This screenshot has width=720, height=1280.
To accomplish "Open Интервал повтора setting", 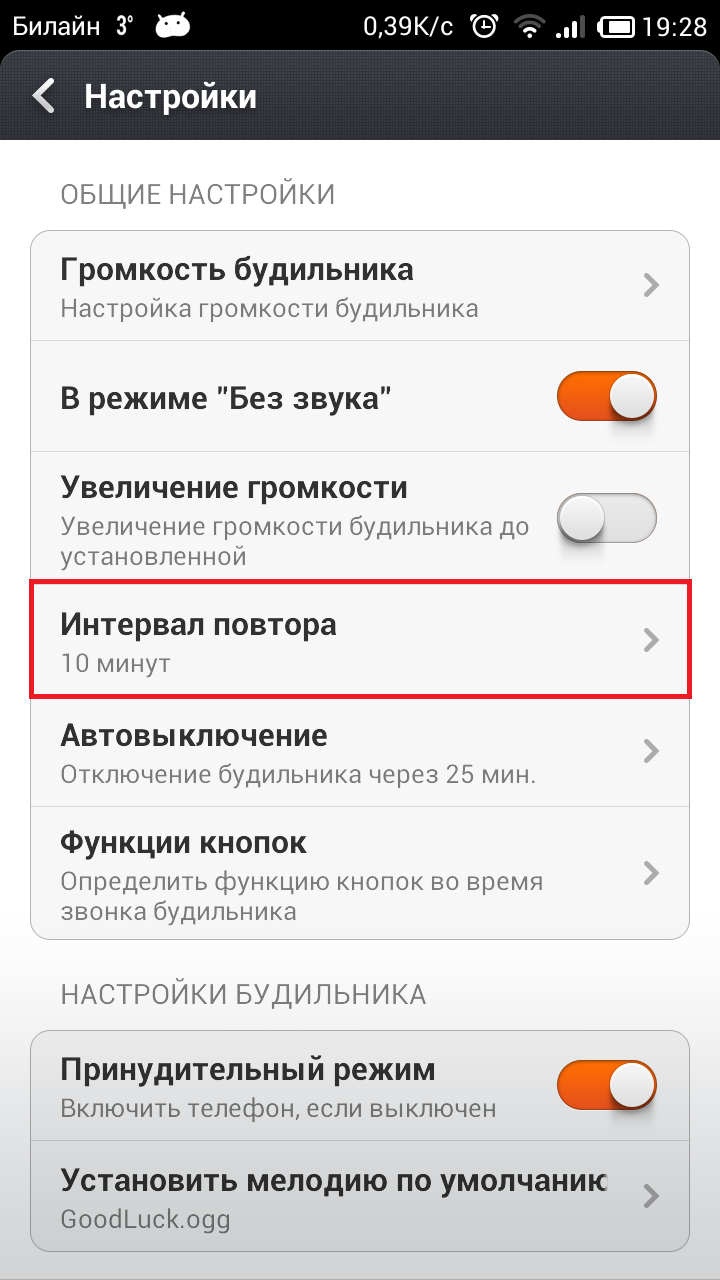I will pos(360,639).
